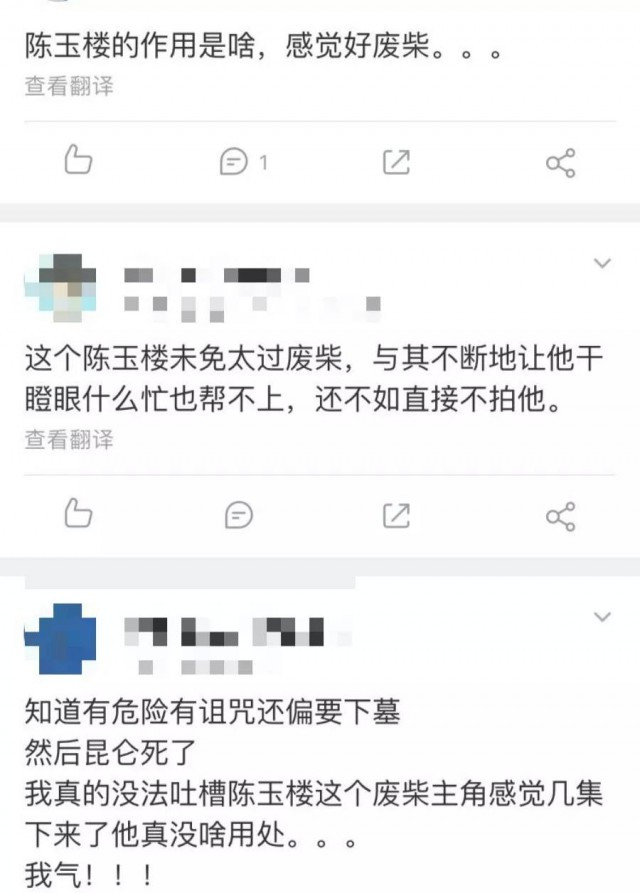The image size is (640, 893).
Task: Repost the 未免太过废柴 post
Action: [x=397, y=515]
